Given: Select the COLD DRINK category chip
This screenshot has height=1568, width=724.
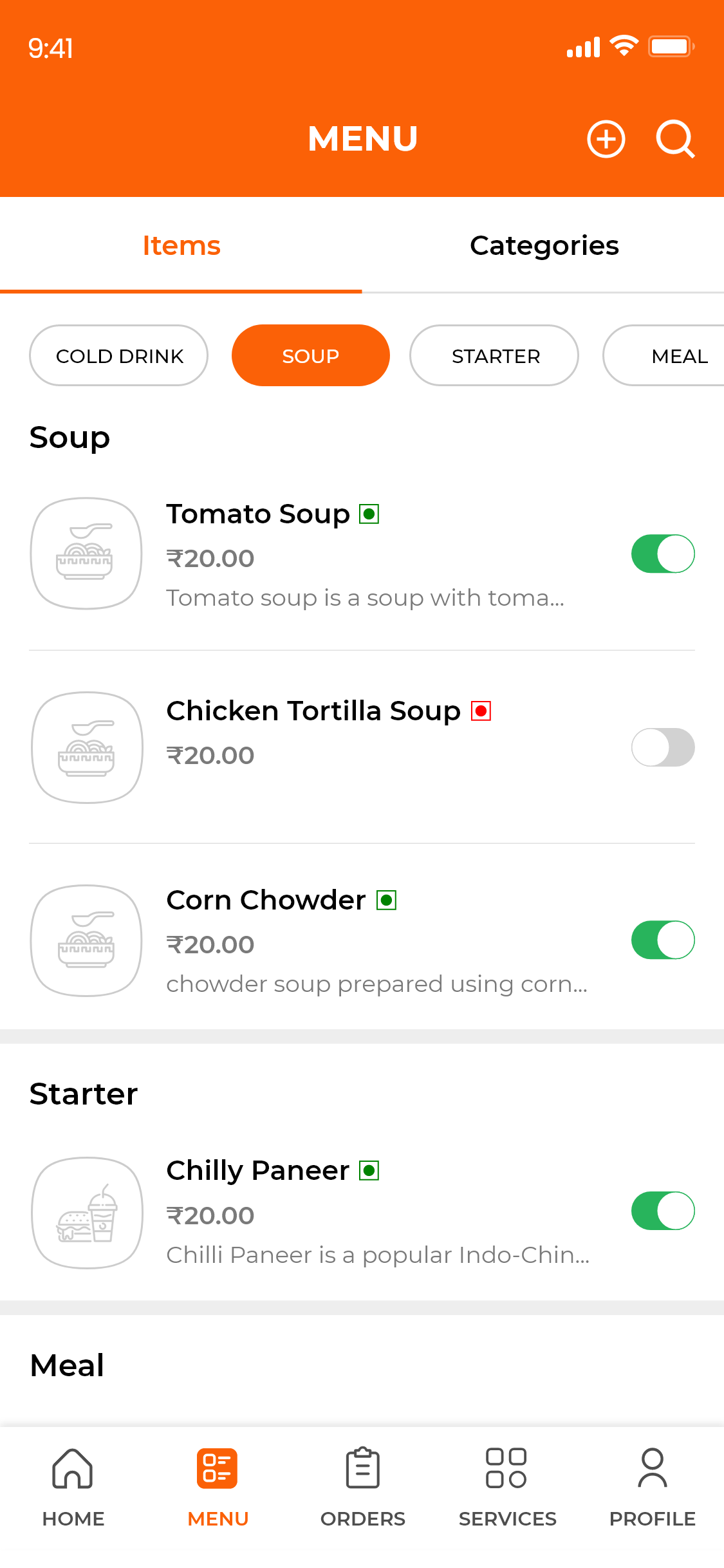Looking at the screenshot, I should (x=118, y=355).
